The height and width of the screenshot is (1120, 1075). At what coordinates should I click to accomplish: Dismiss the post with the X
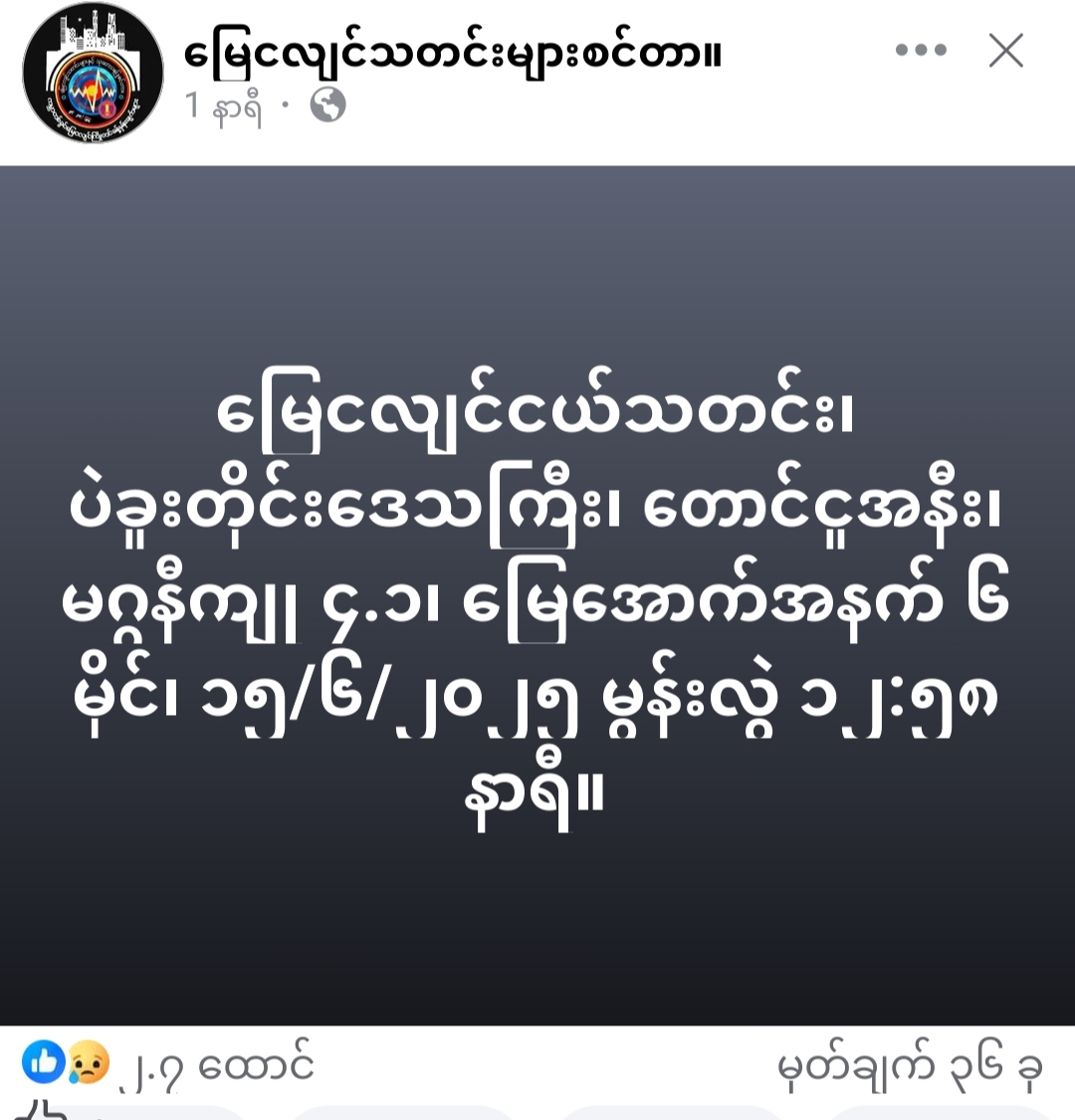tap(1005, 50)
